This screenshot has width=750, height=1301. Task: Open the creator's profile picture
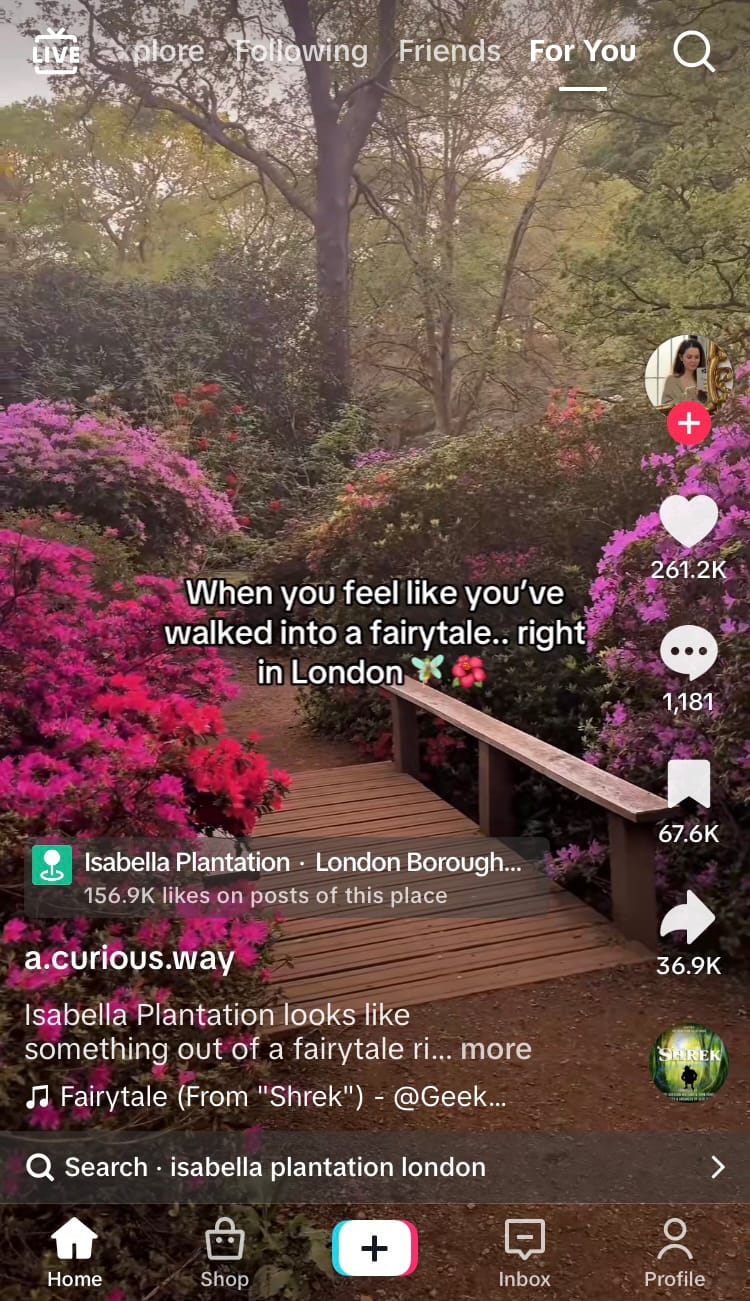point(688,374)
